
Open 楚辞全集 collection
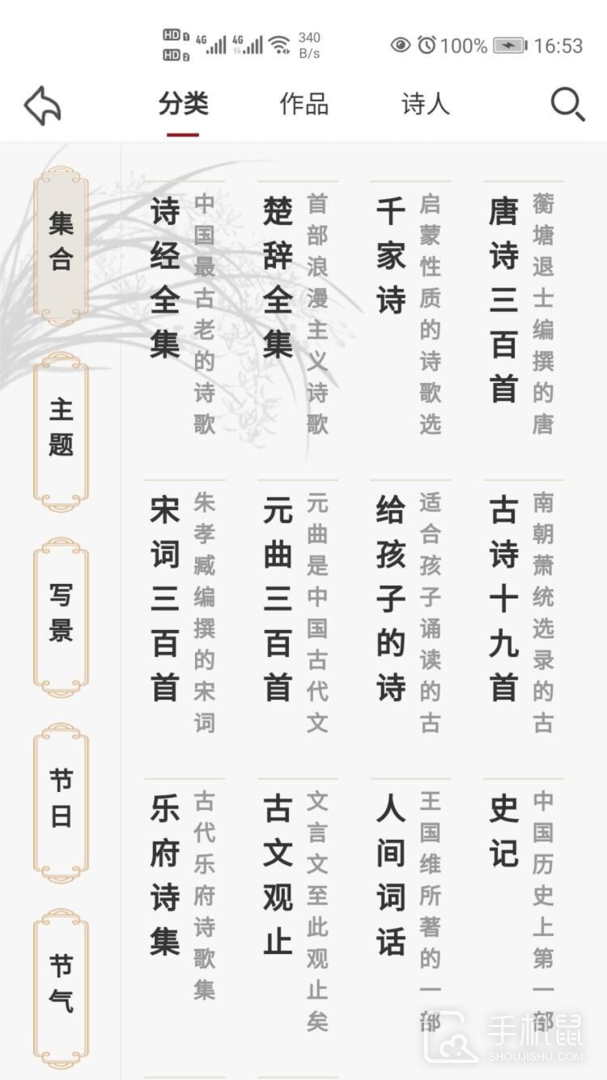(278, 278)
